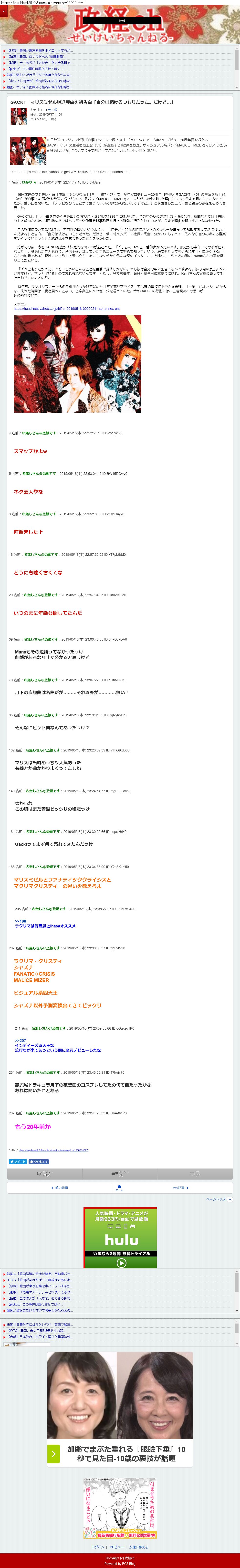The height and width of the screenshot is (1568, 240).
Task: Open the hulu free trial ad
Action: click(x=120, y=1236)
